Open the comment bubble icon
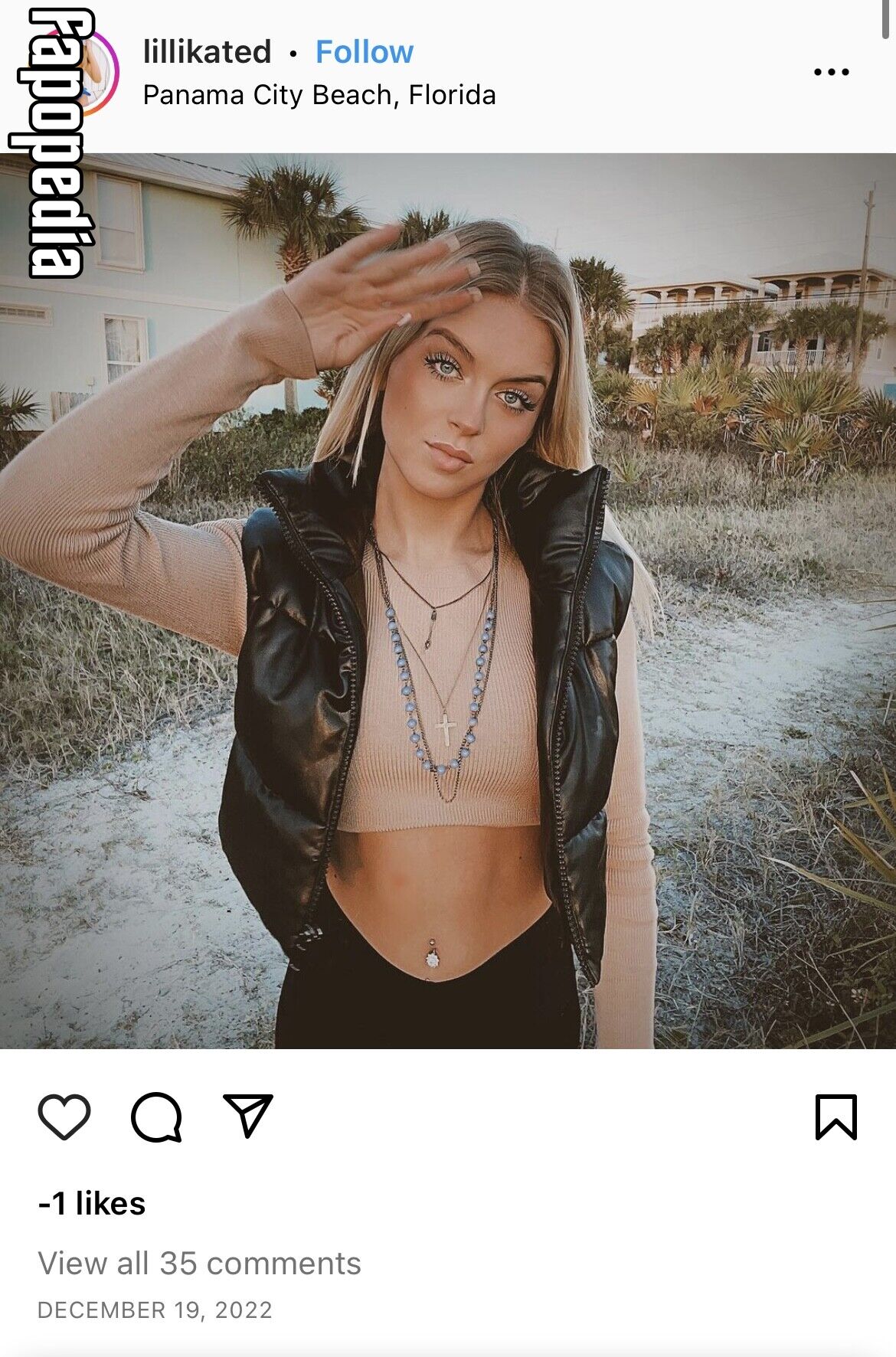This screenshot has width=896, height=1357. pyautogui.click(x=156, y=1117)
